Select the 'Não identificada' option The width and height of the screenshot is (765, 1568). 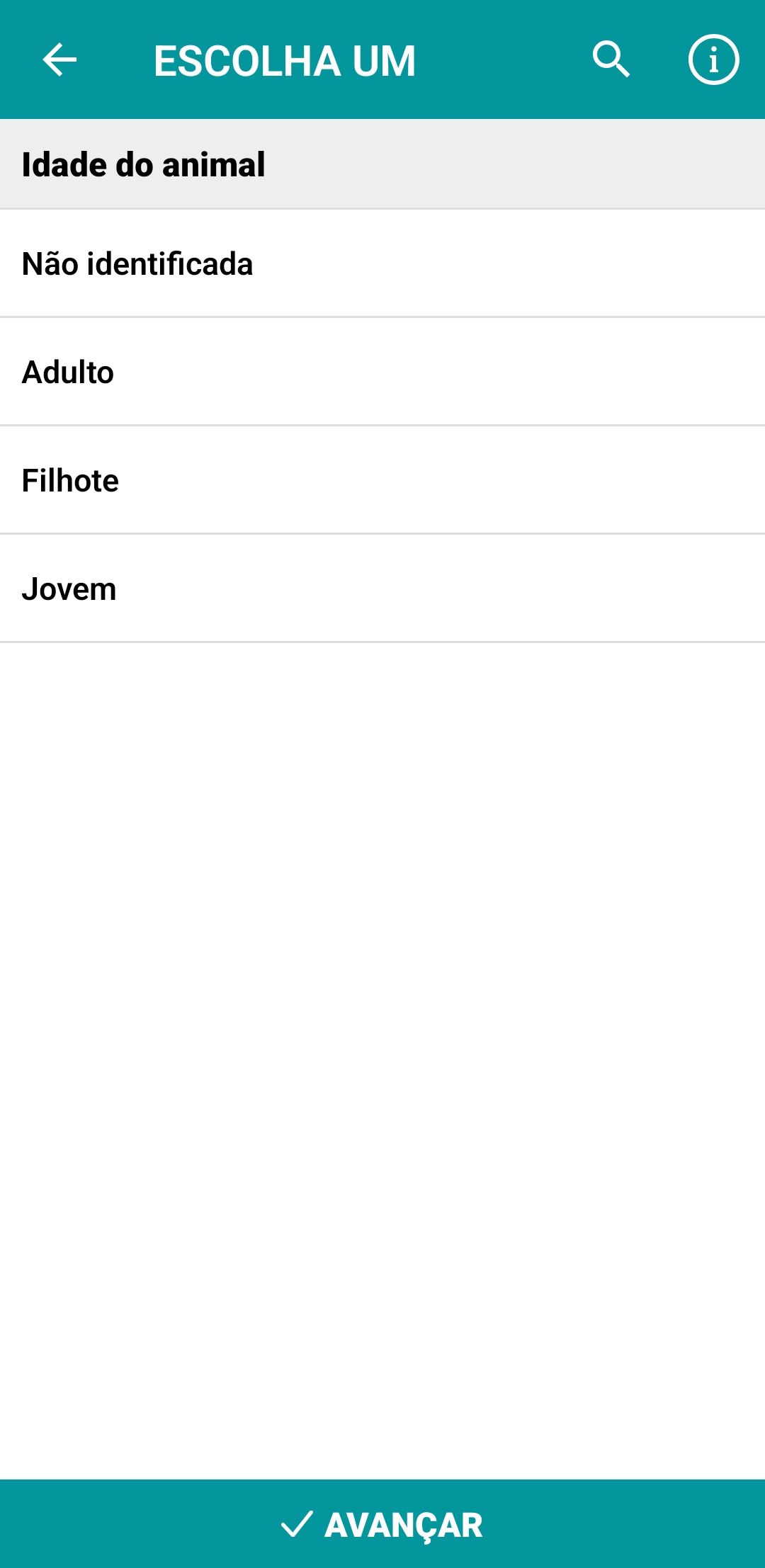[x=382, y=263]
